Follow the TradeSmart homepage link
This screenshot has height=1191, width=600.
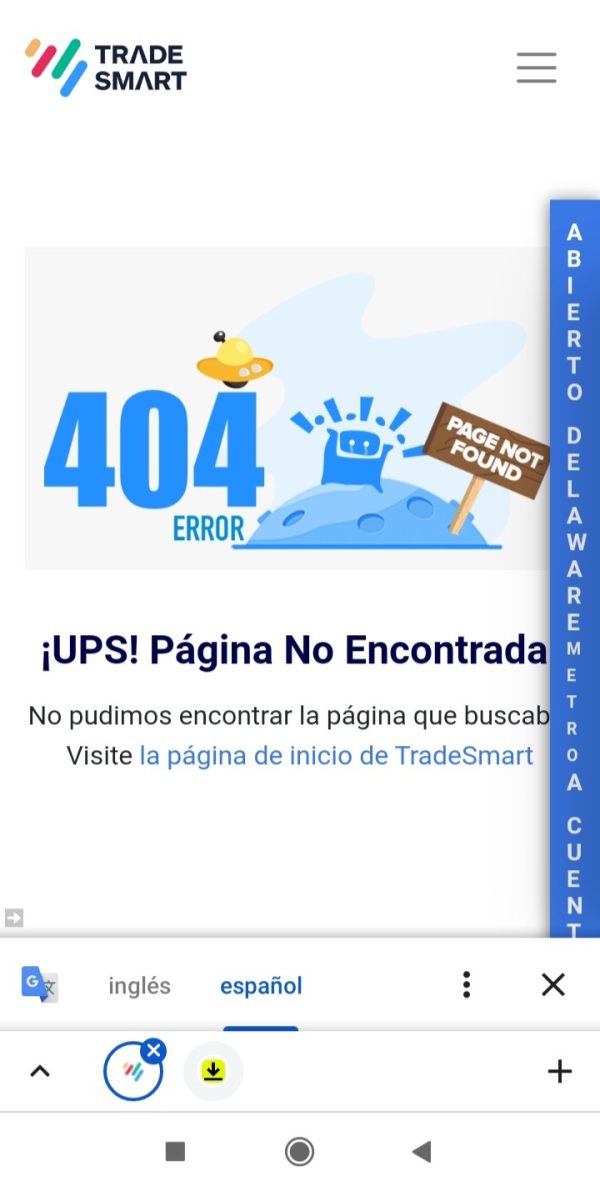click(336, 756)
